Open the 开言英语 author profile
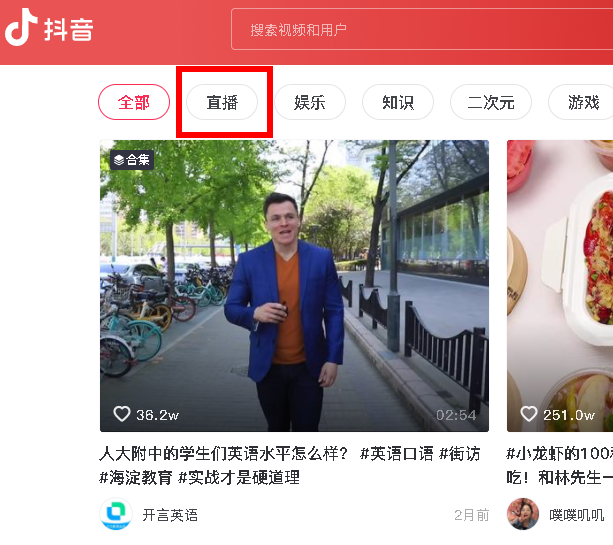Screen dimensions: 613x545 (x=169, y=515)
